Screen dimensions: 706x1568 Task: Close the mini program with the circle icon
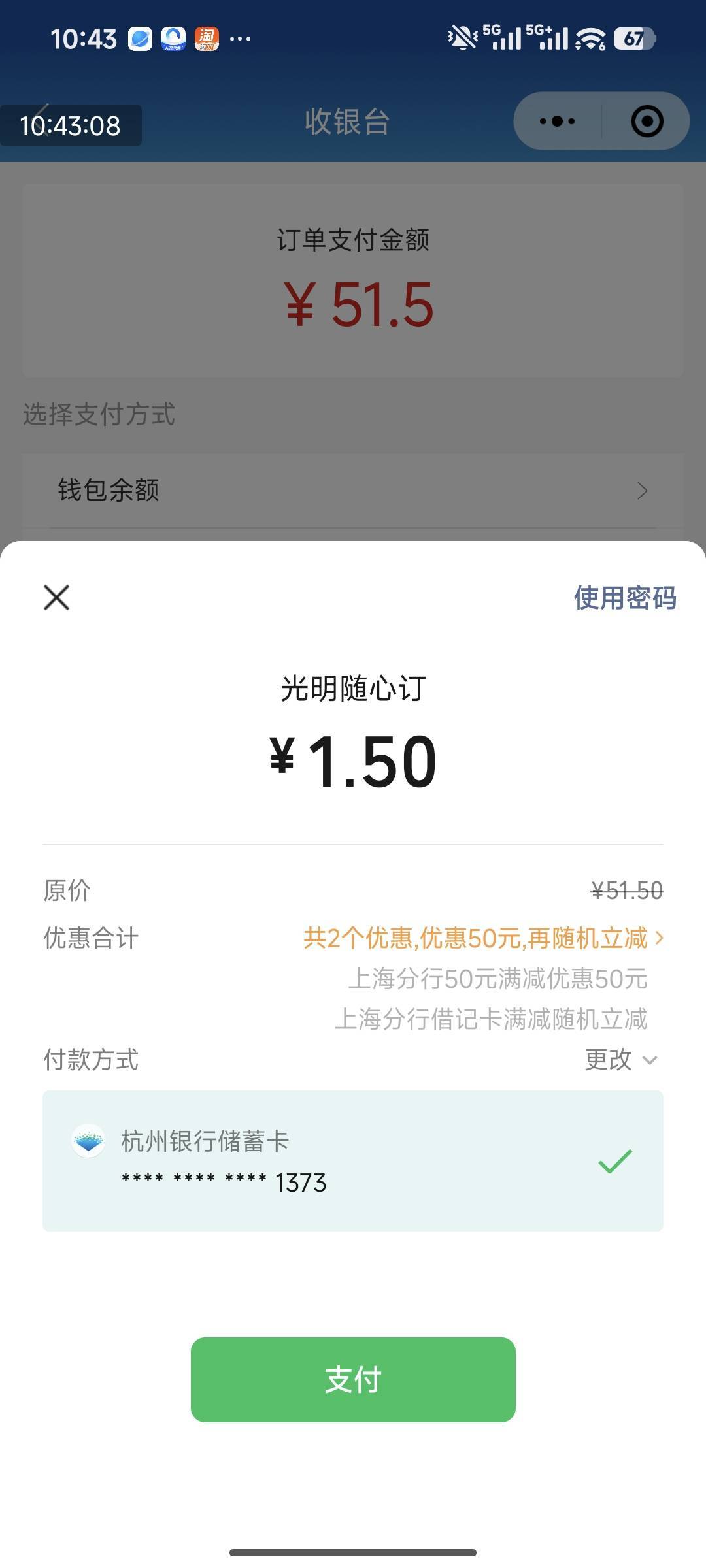[647, 122]
